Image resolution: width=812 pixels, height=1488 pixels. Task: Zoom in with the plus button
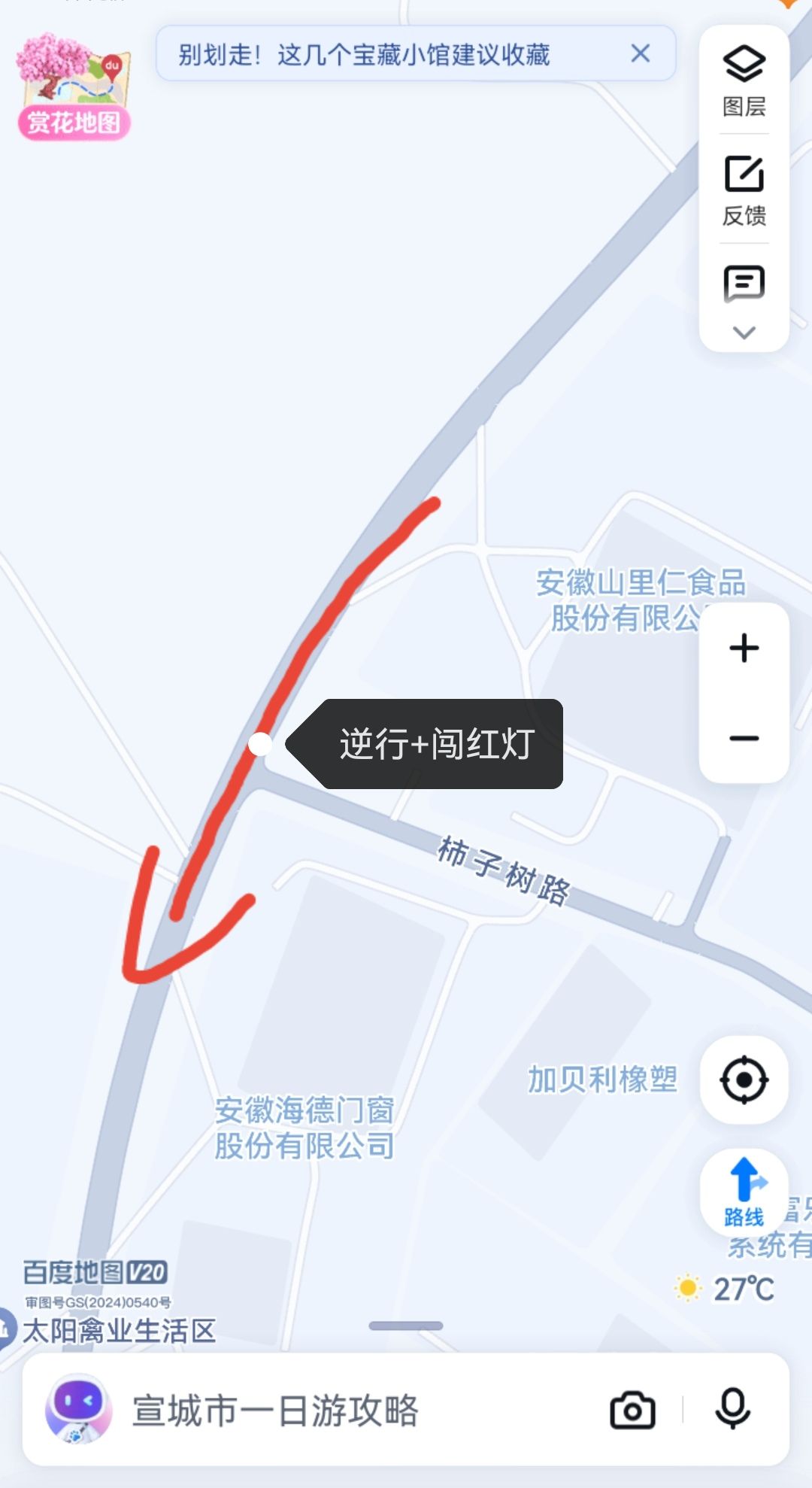tap(744, 648)
